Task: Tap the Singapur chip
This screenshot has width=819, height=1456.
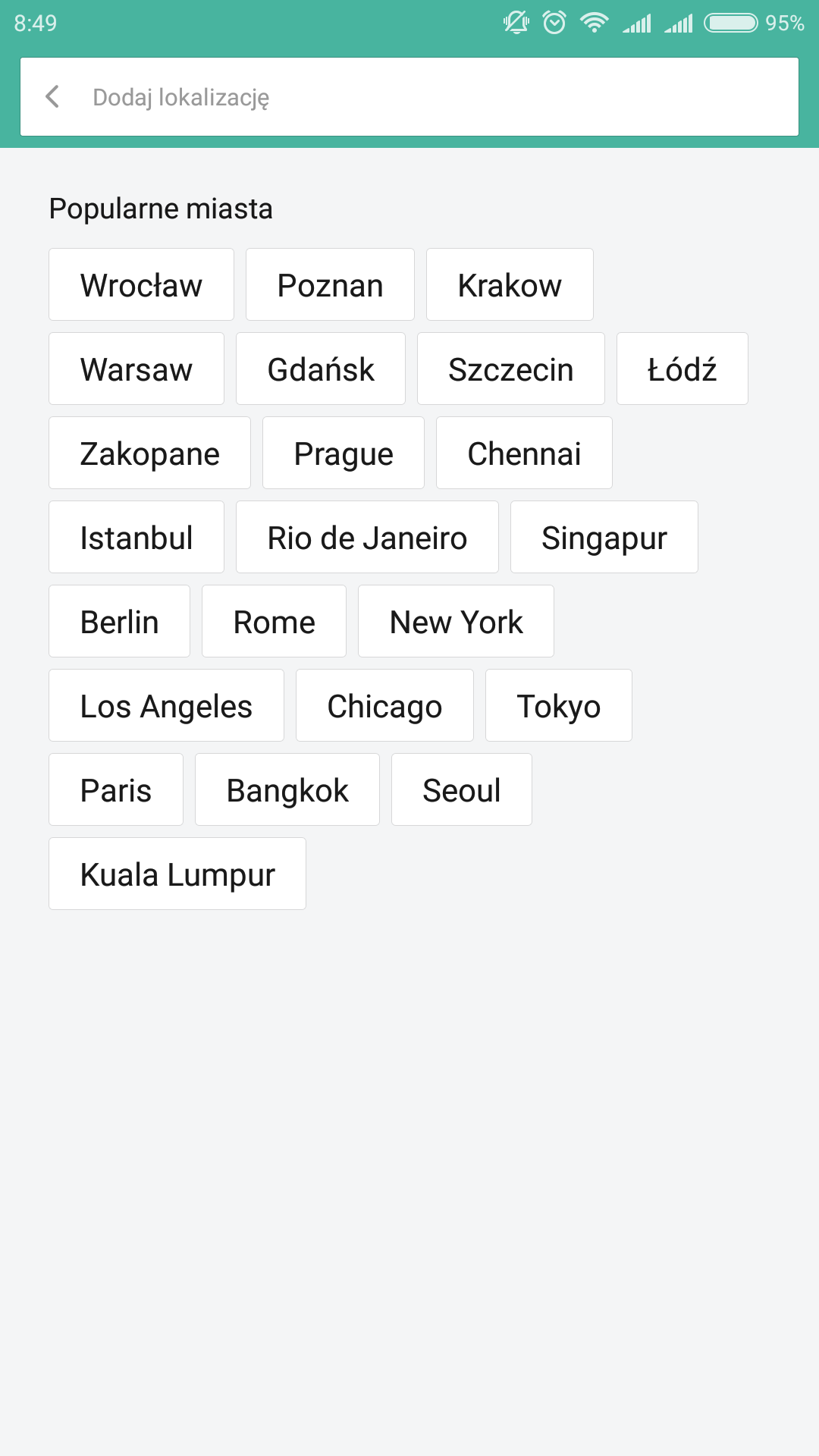Action: tap(604, 538)
